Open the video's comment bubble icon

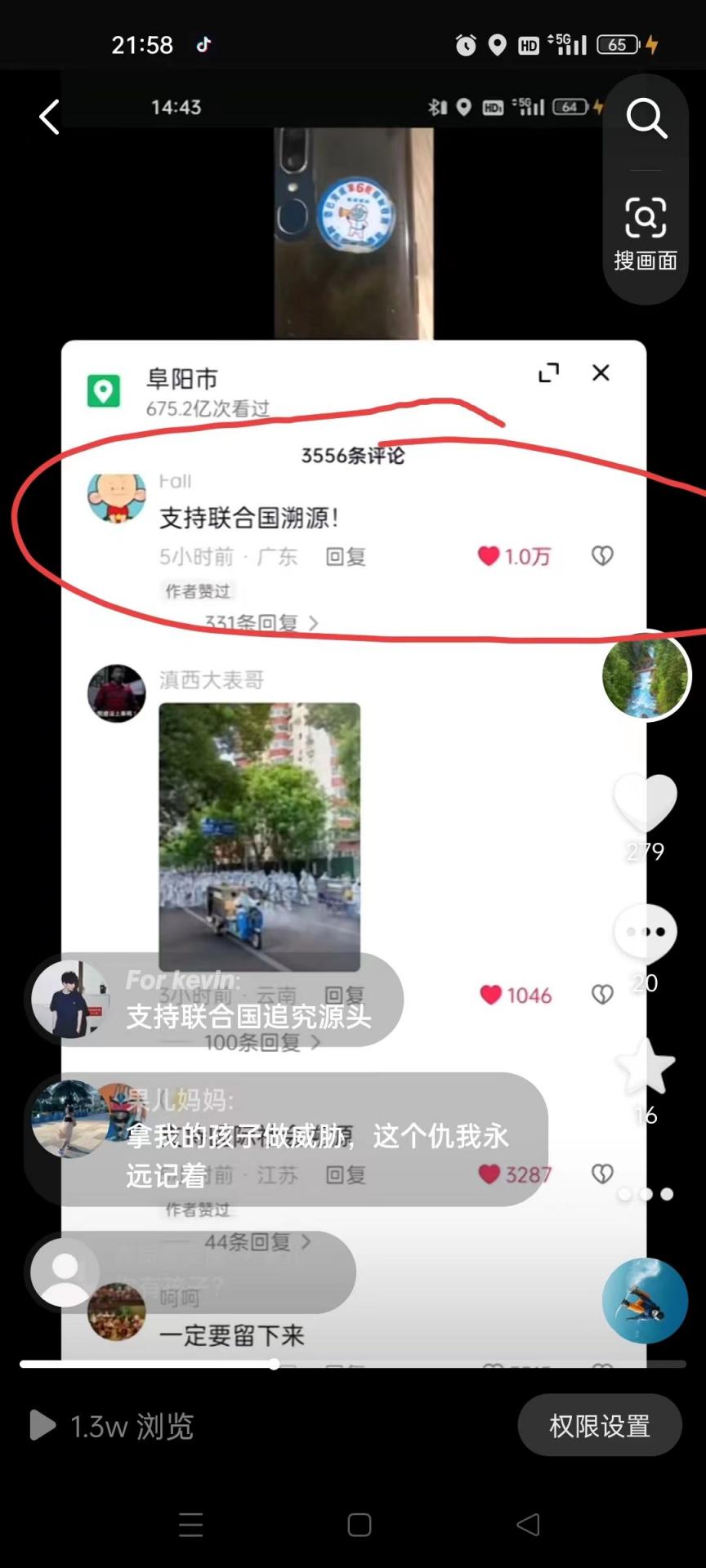[x=646, y=933]
